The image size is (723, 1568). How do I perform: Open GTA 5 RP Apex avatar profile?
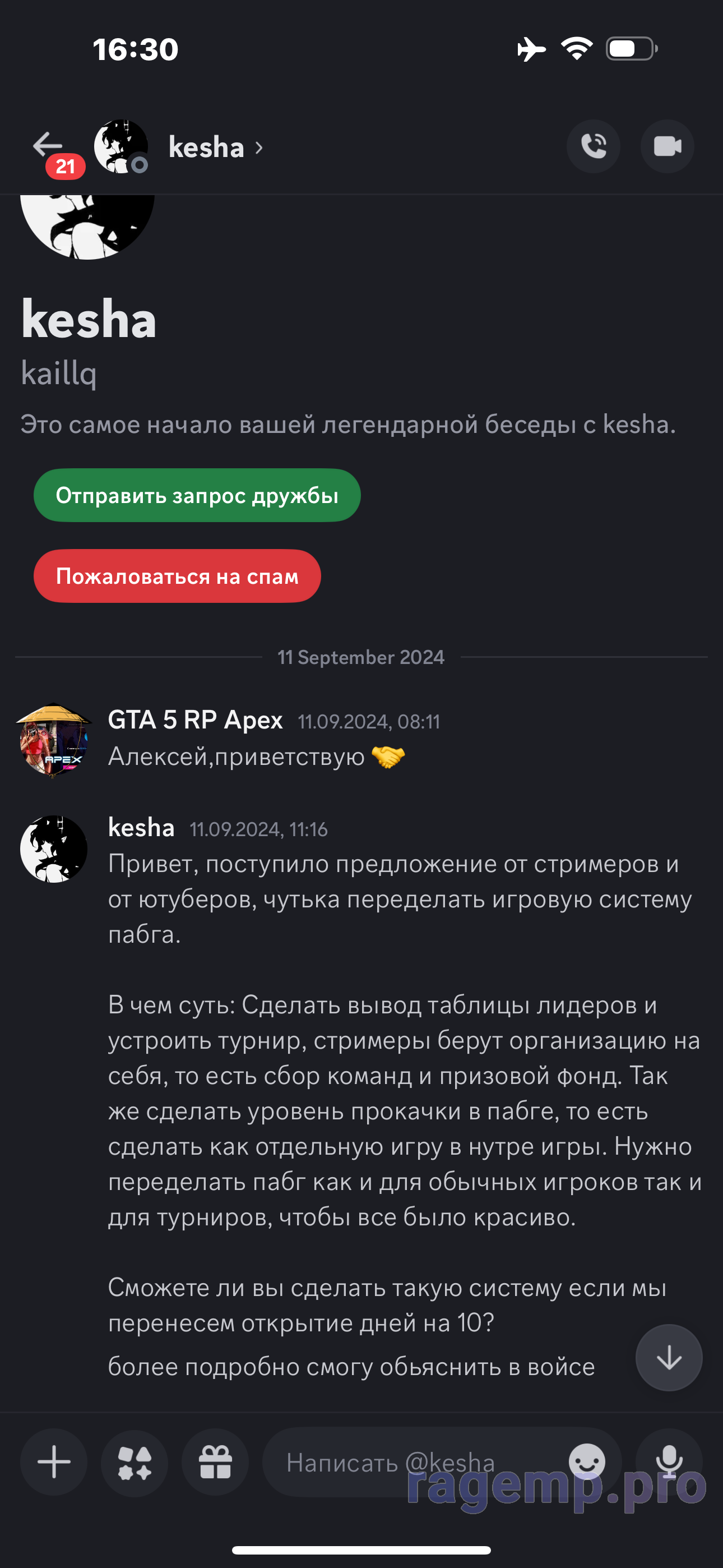pos(54,740)
